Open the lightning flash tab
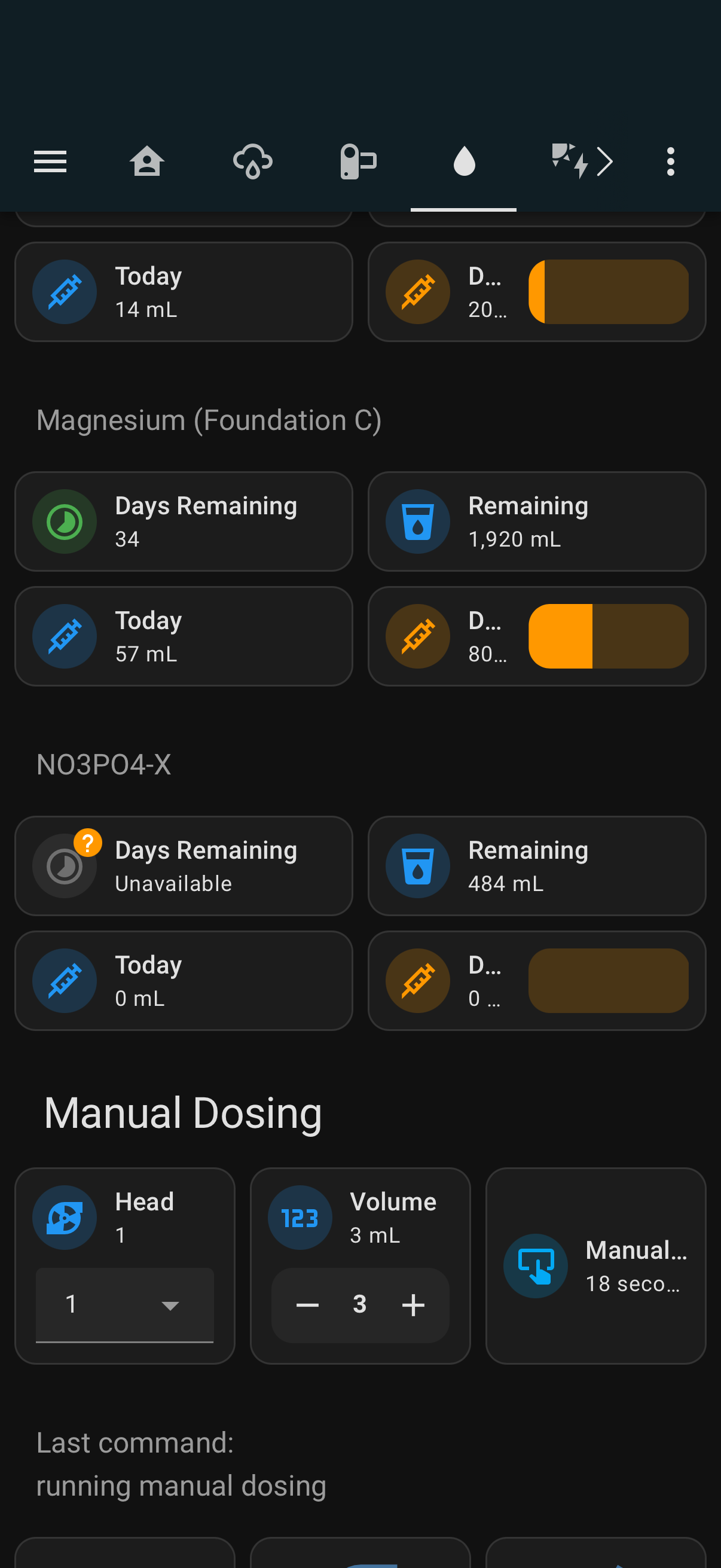 570,162
